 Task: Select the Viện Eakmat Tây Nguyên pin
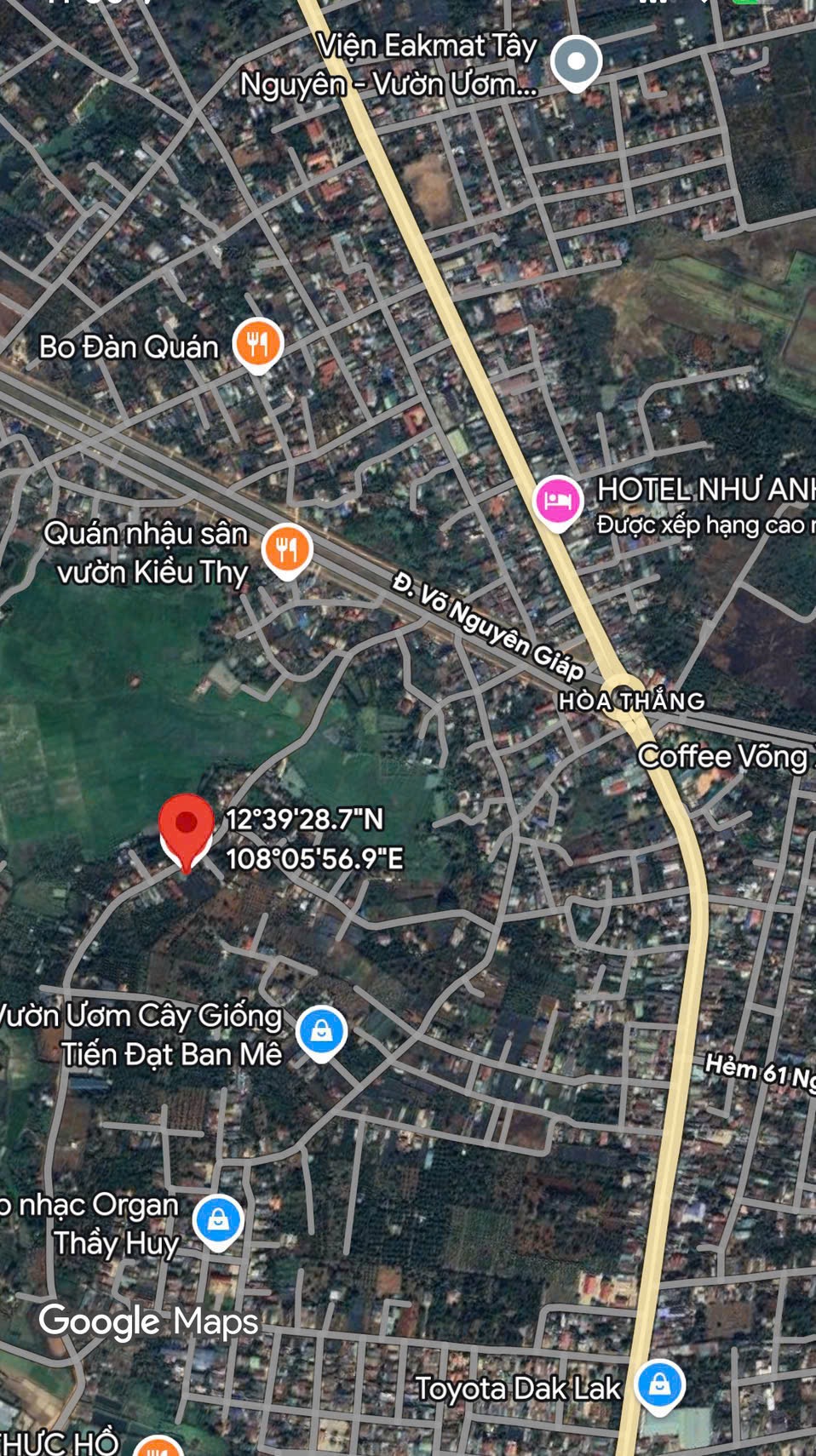(576, 62)
